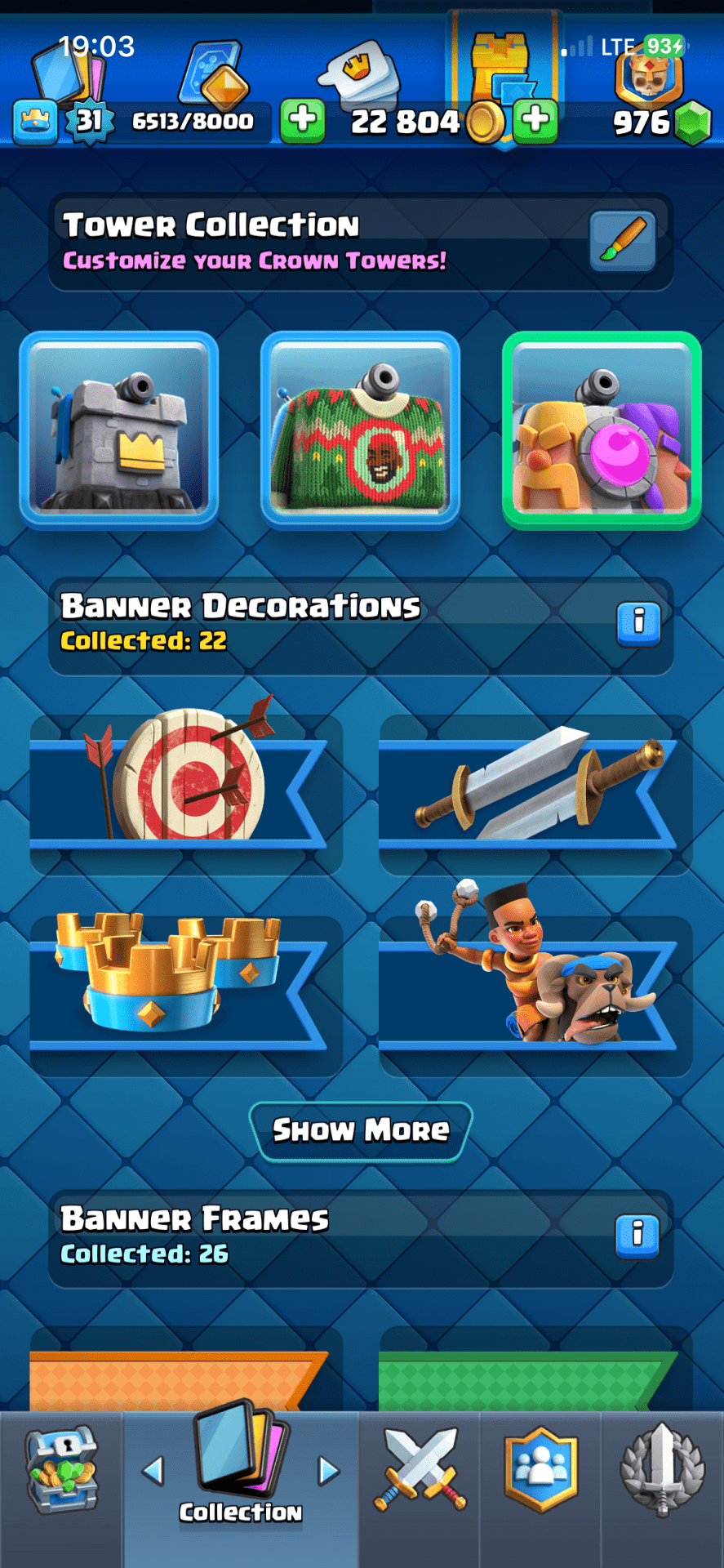The image size is (724, 1568).
Task: Tap the green plus next to experience bar
Action: point(303,121)
